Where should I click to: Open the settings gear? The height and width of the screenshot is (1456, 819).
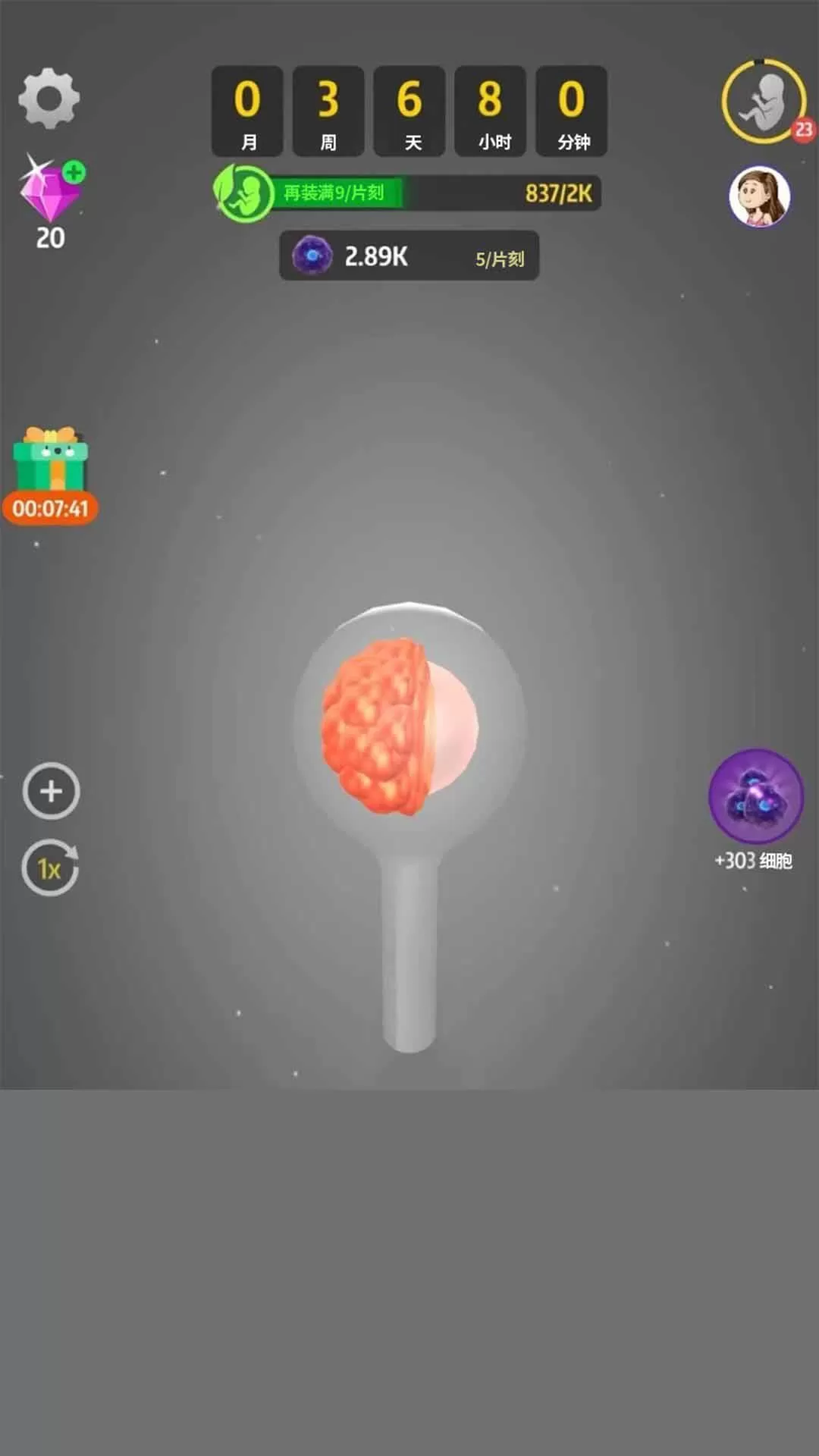[49, 99]
